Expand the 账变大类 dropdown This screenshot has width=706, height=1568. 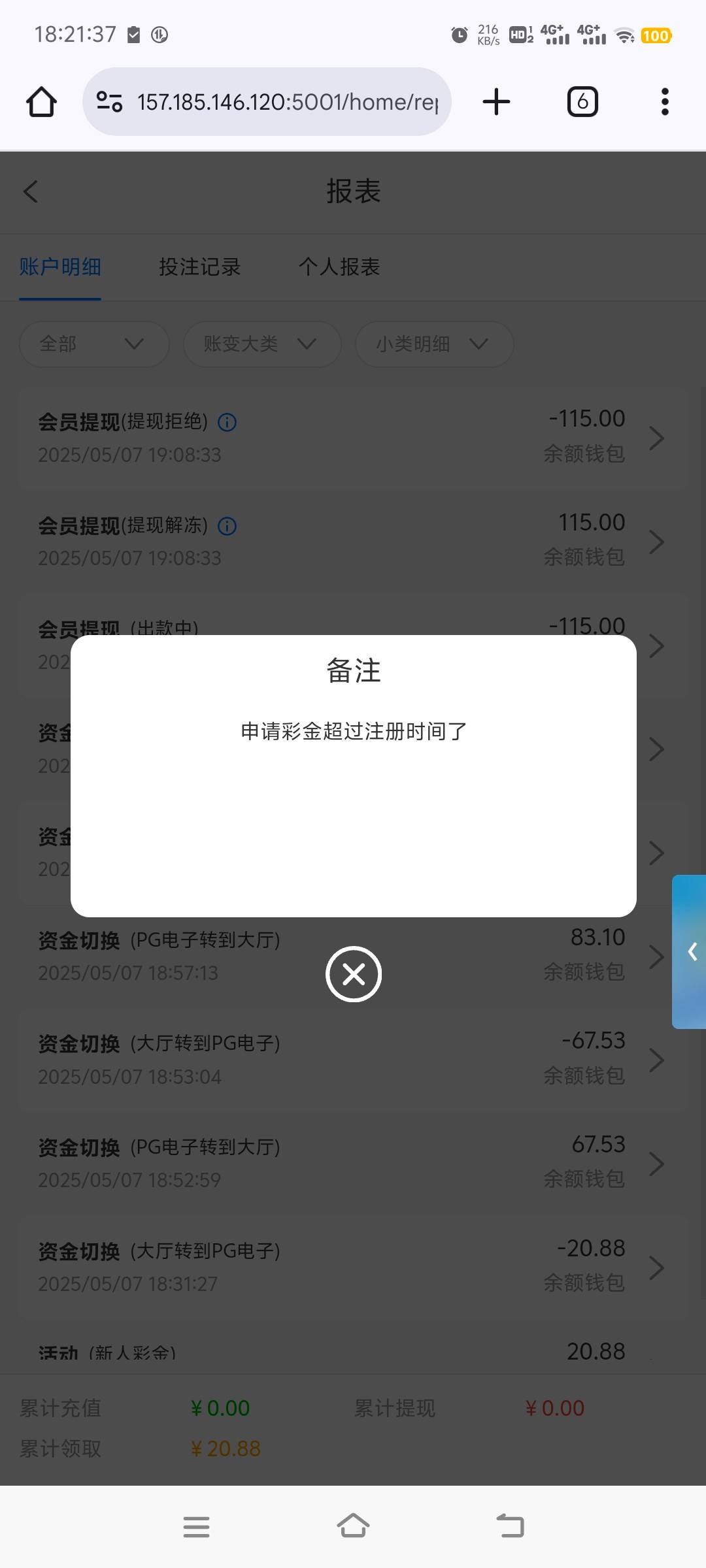tap(262, 344)
